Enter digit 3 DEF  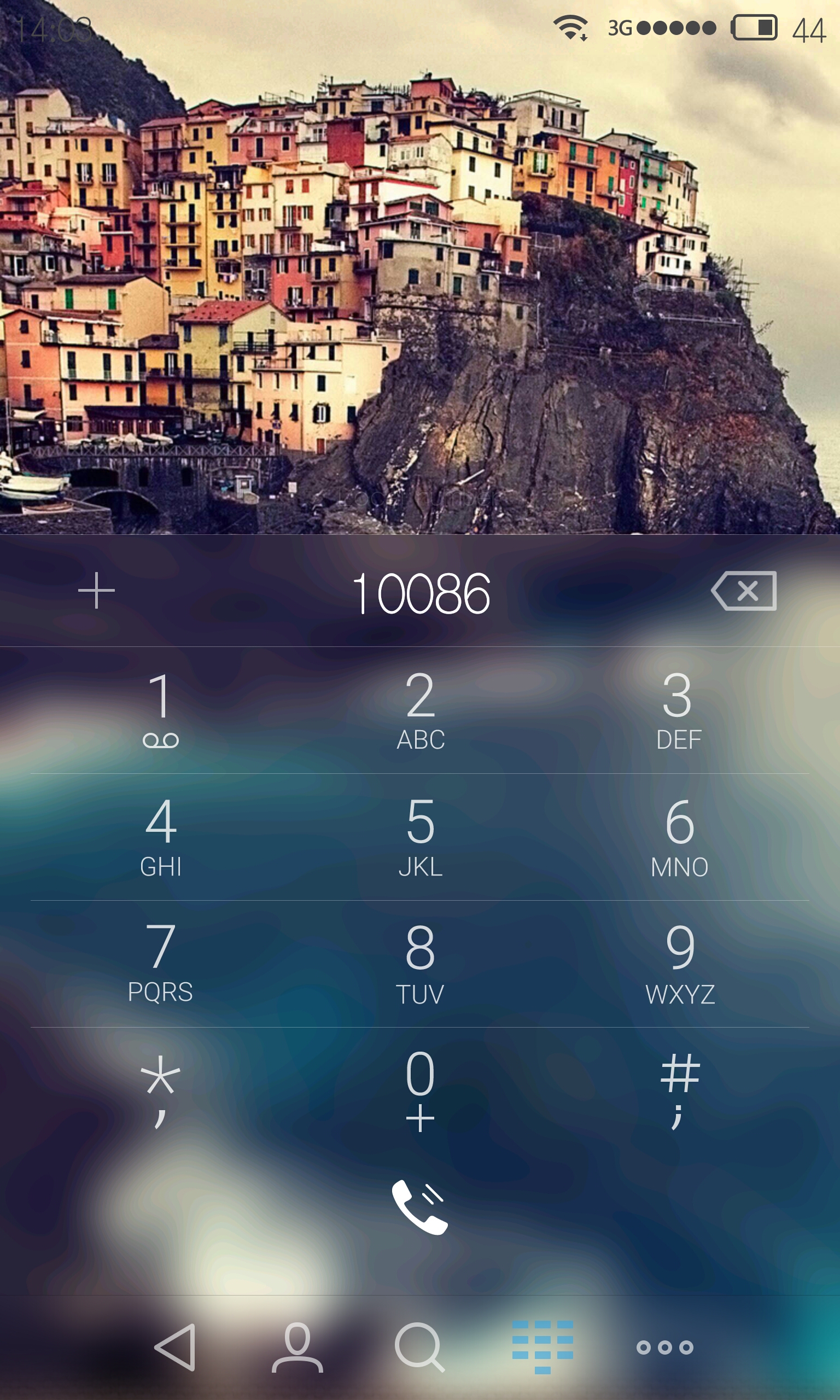click(x=679, y=711)
